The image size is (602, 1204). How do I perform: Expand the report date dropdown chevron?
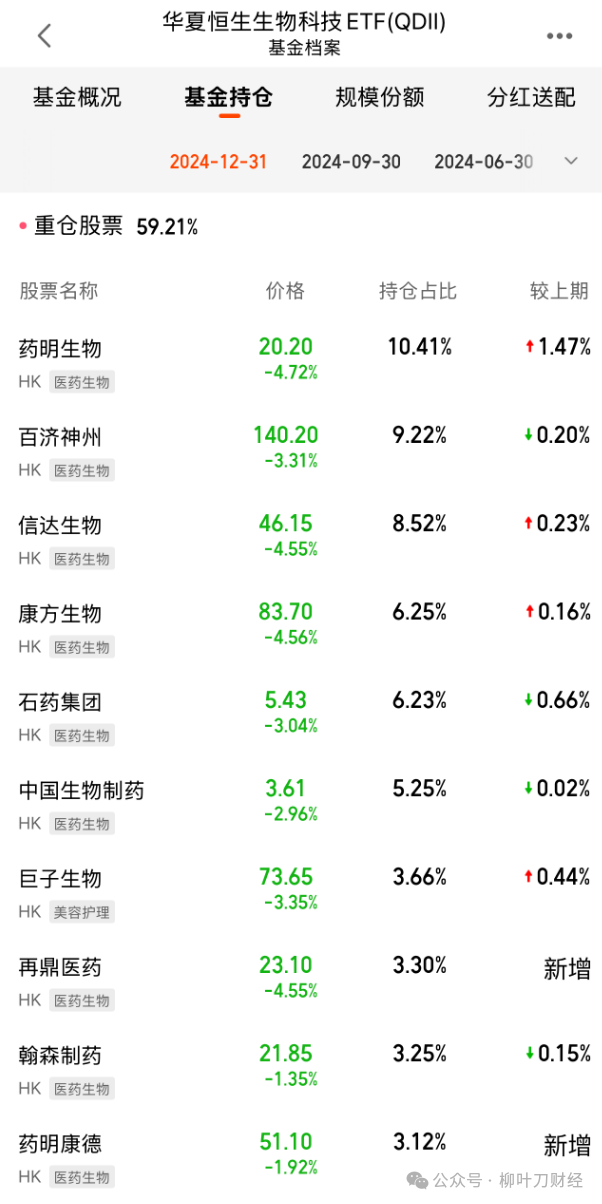coord(571,161)
